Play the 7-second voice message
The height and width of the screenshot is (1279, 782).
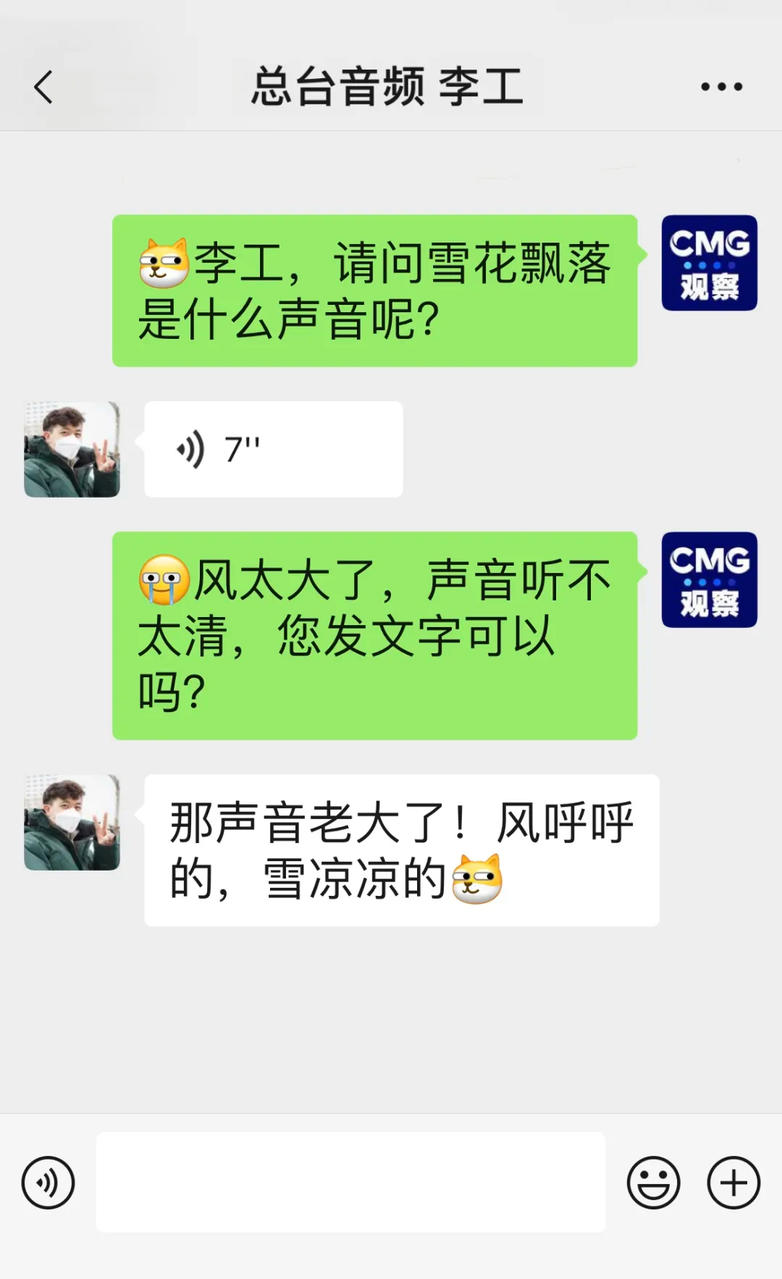[x=270, y=449]
